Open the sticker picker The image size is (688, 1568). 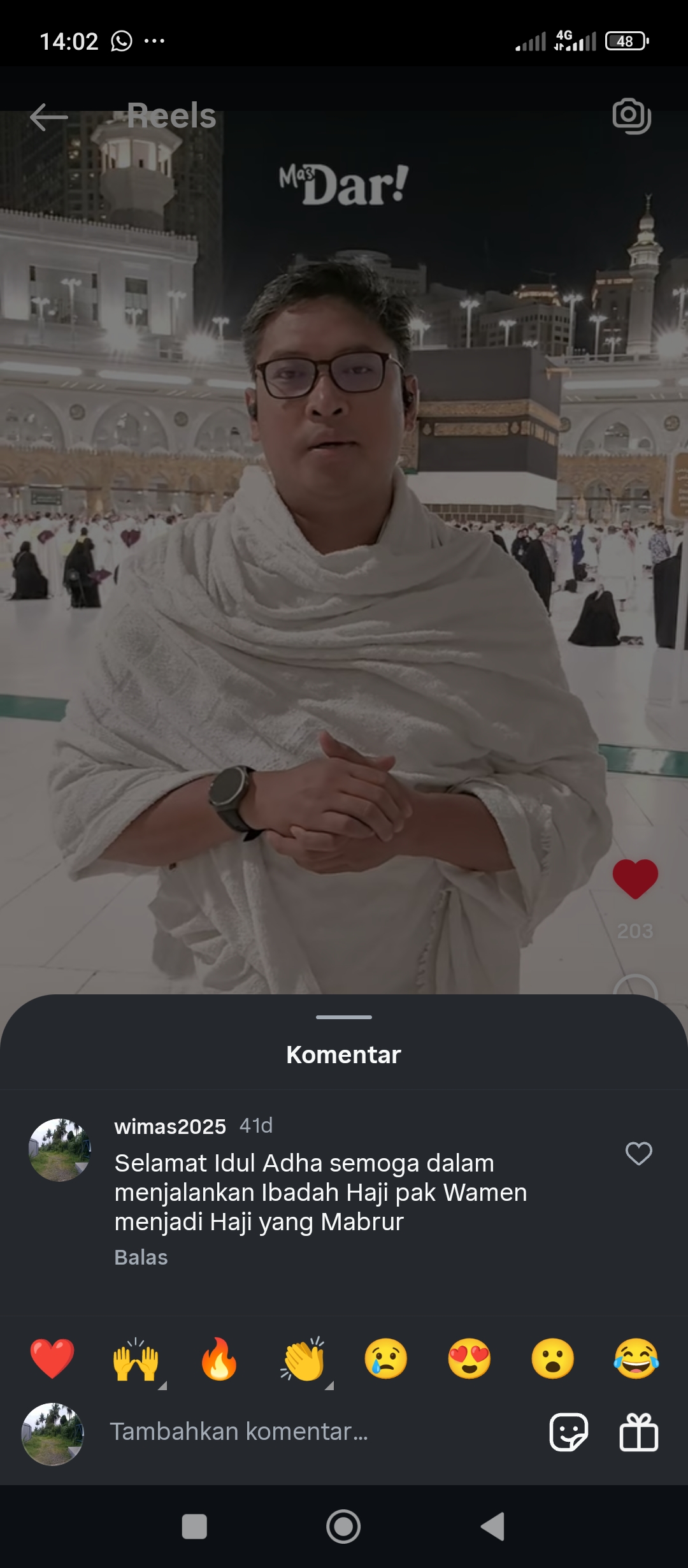pyautogui.click(x=569, y=1432)
